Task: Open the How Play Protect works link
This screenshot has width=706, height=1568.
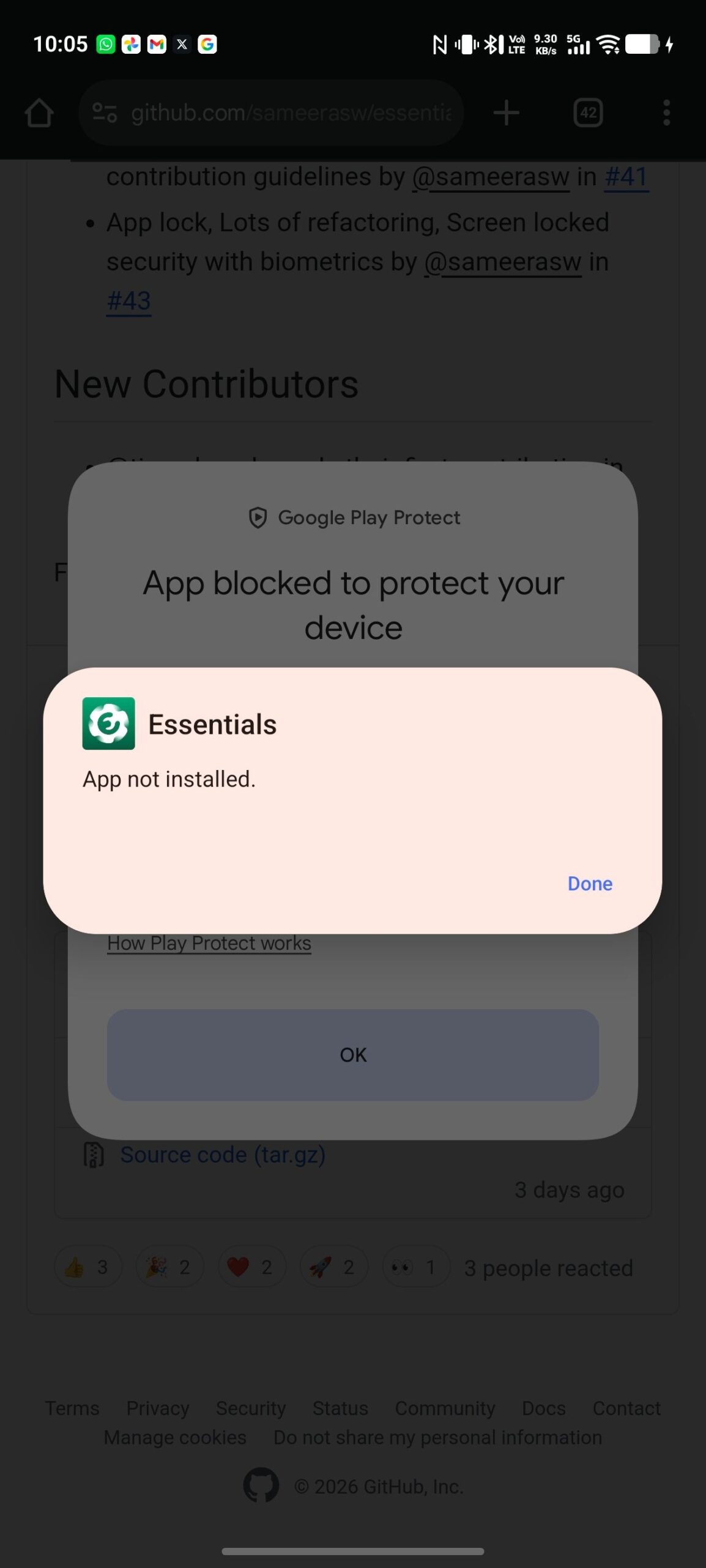Action: point(209,944)
